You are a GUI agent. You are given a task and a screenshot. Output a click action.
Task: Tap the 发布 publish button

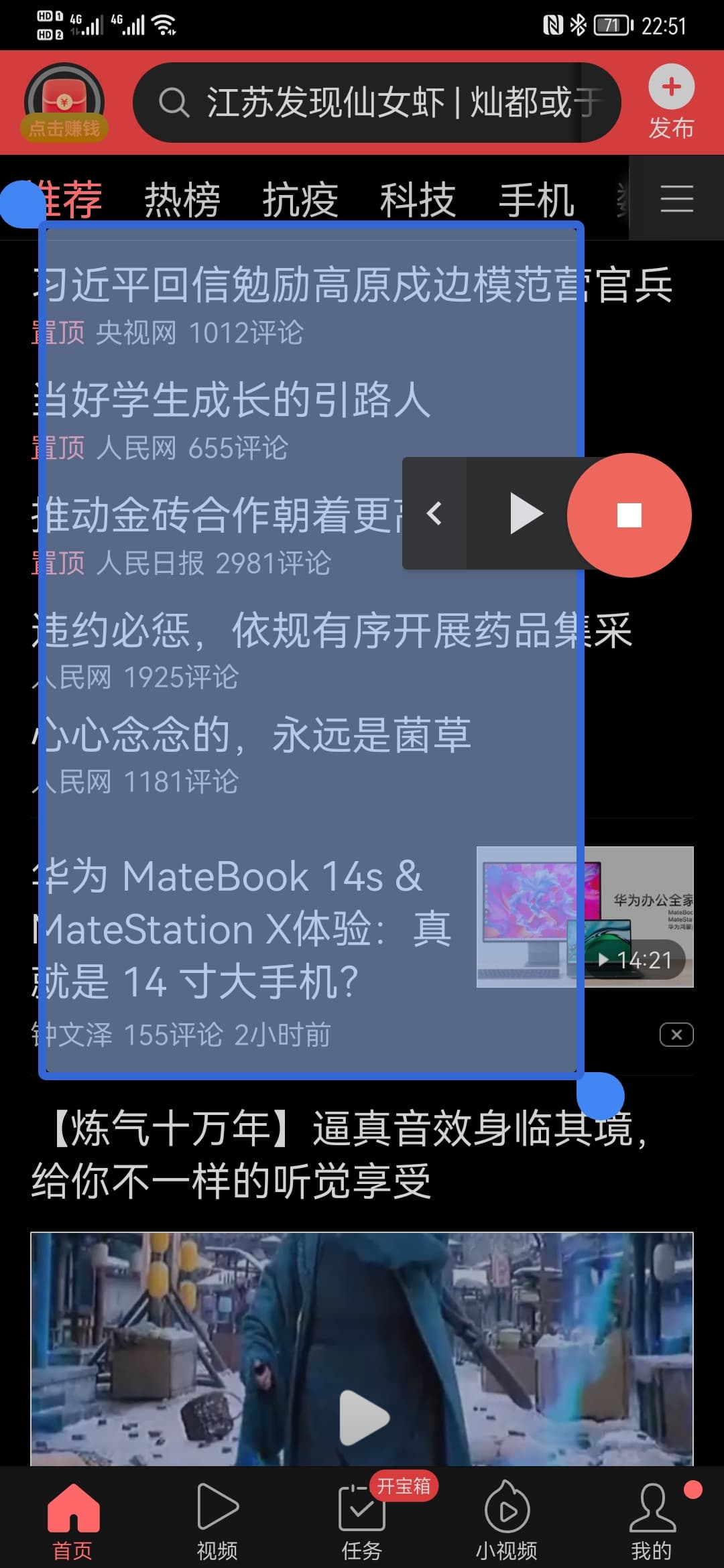(671, 102)
